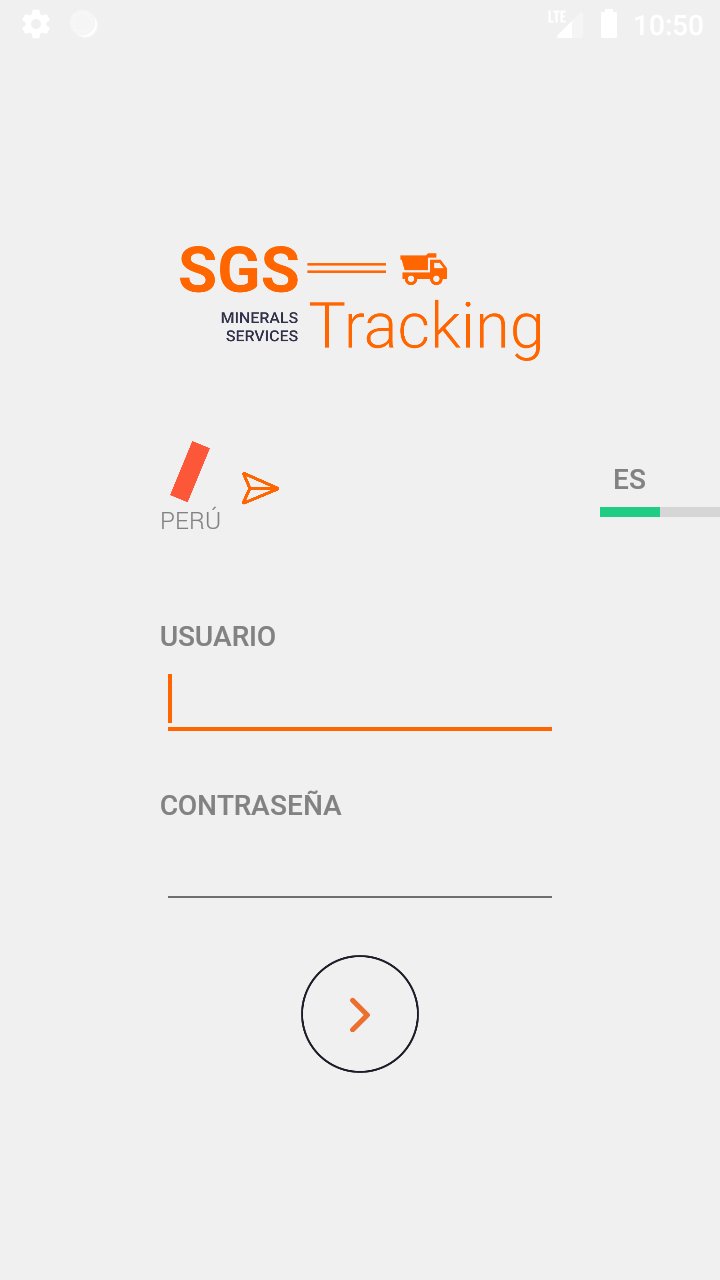Activate the USUARIO field entry line
The image size is (720, 1280).
pos(360,700)
